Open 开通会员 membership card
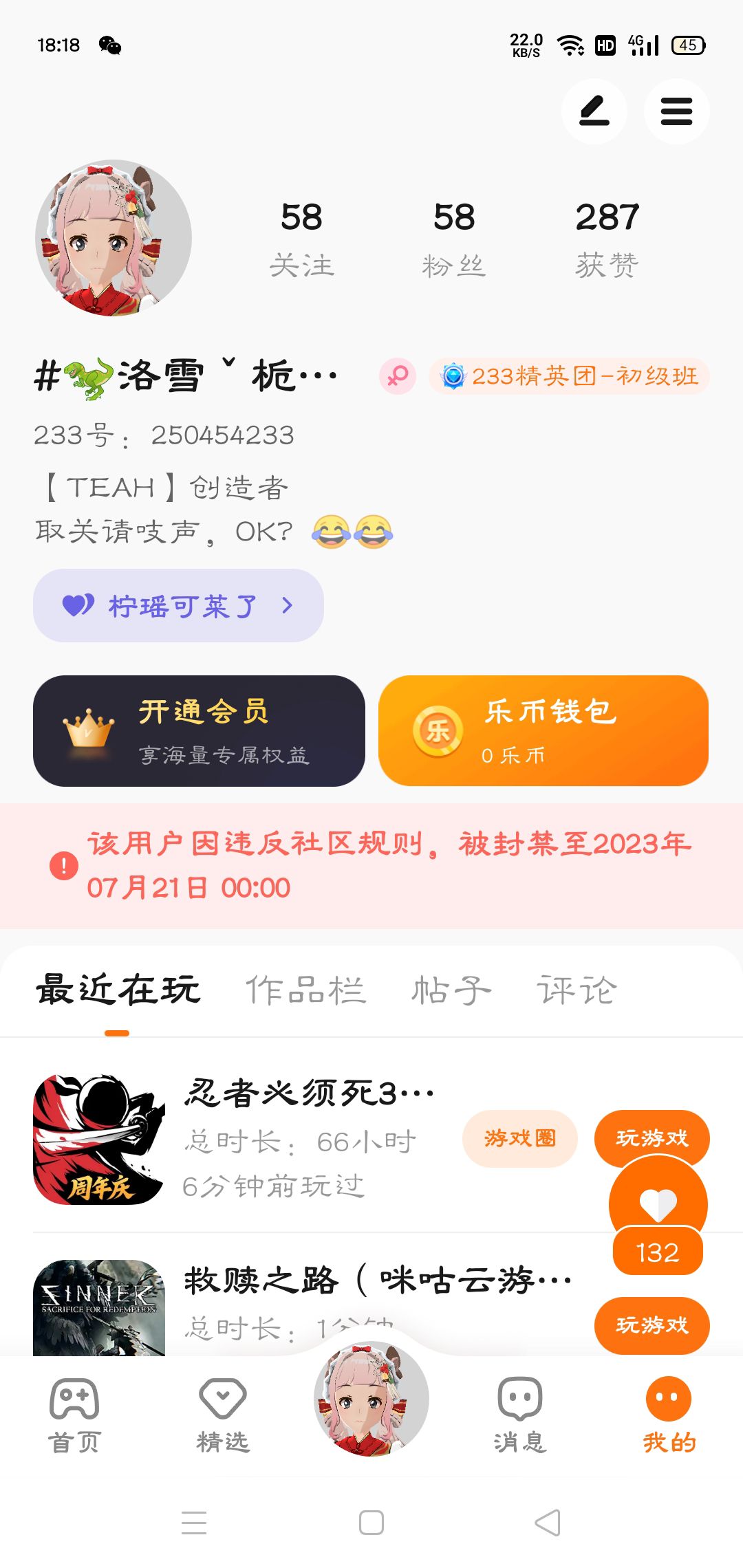Viewport: 743px width, 1568px height. pyautogui.click(x=199, y=731)
